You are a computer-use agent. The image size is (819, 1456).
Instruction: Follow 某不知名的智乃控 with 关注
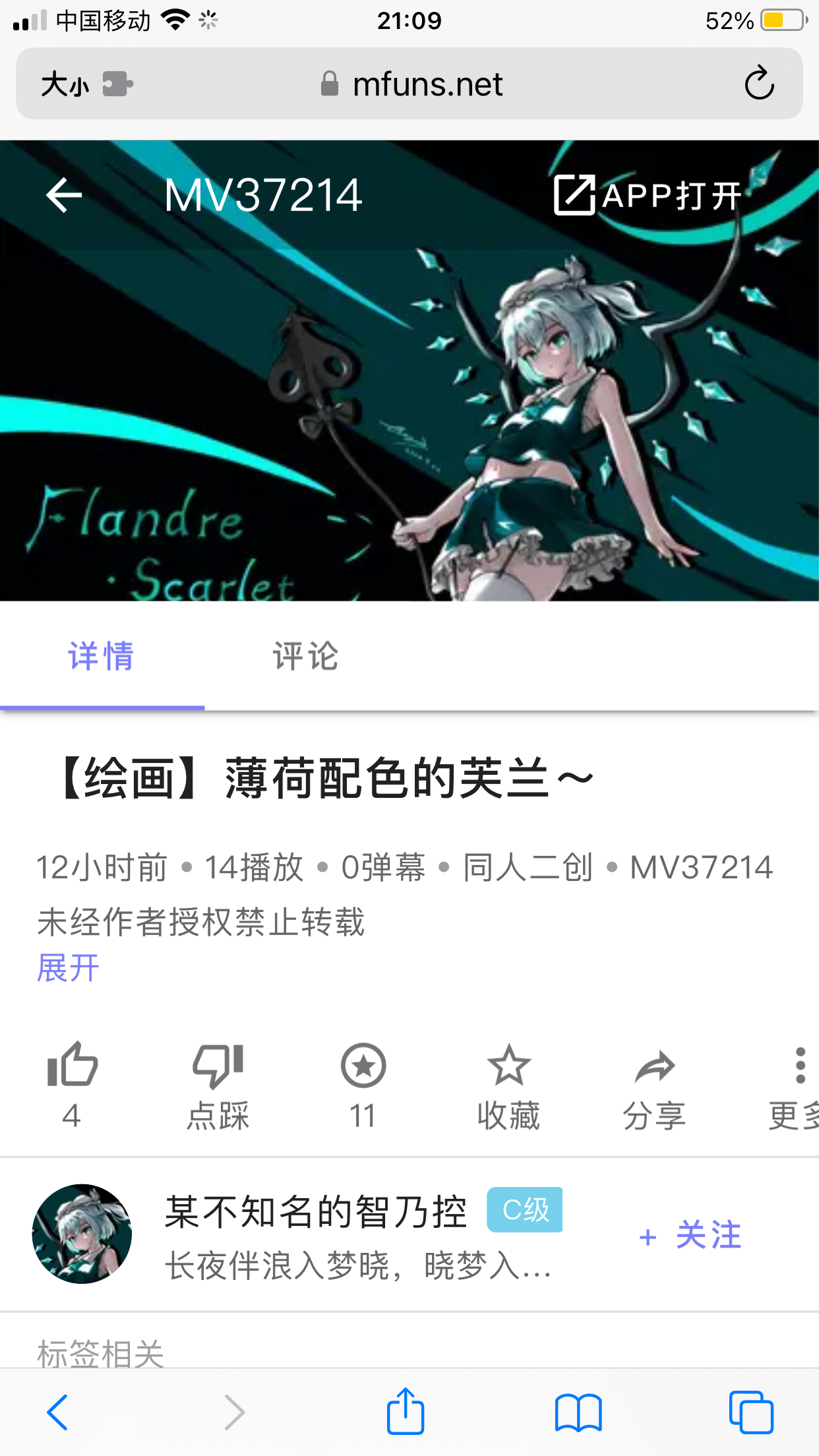pos(691,1234)
